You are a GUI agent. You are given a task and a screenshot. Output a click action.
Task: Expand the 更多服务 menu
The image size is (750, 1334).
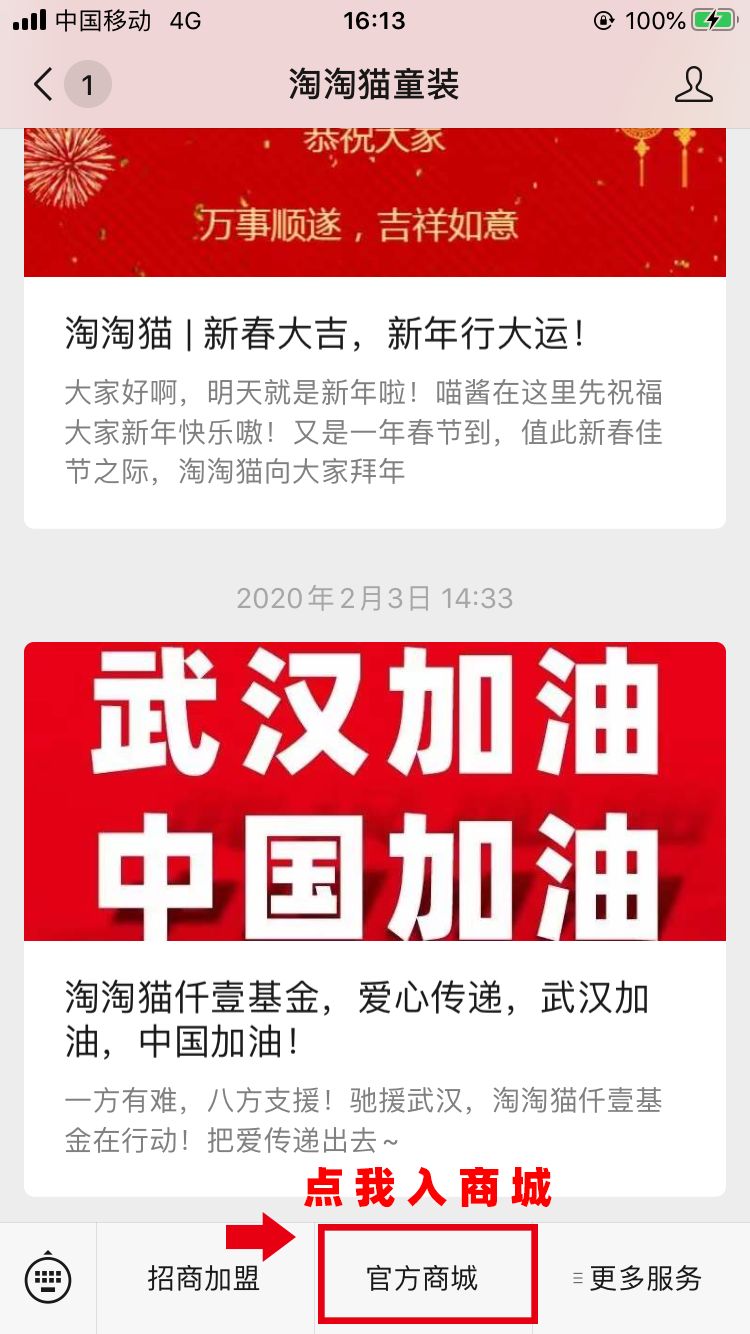tap(638, 1278)
